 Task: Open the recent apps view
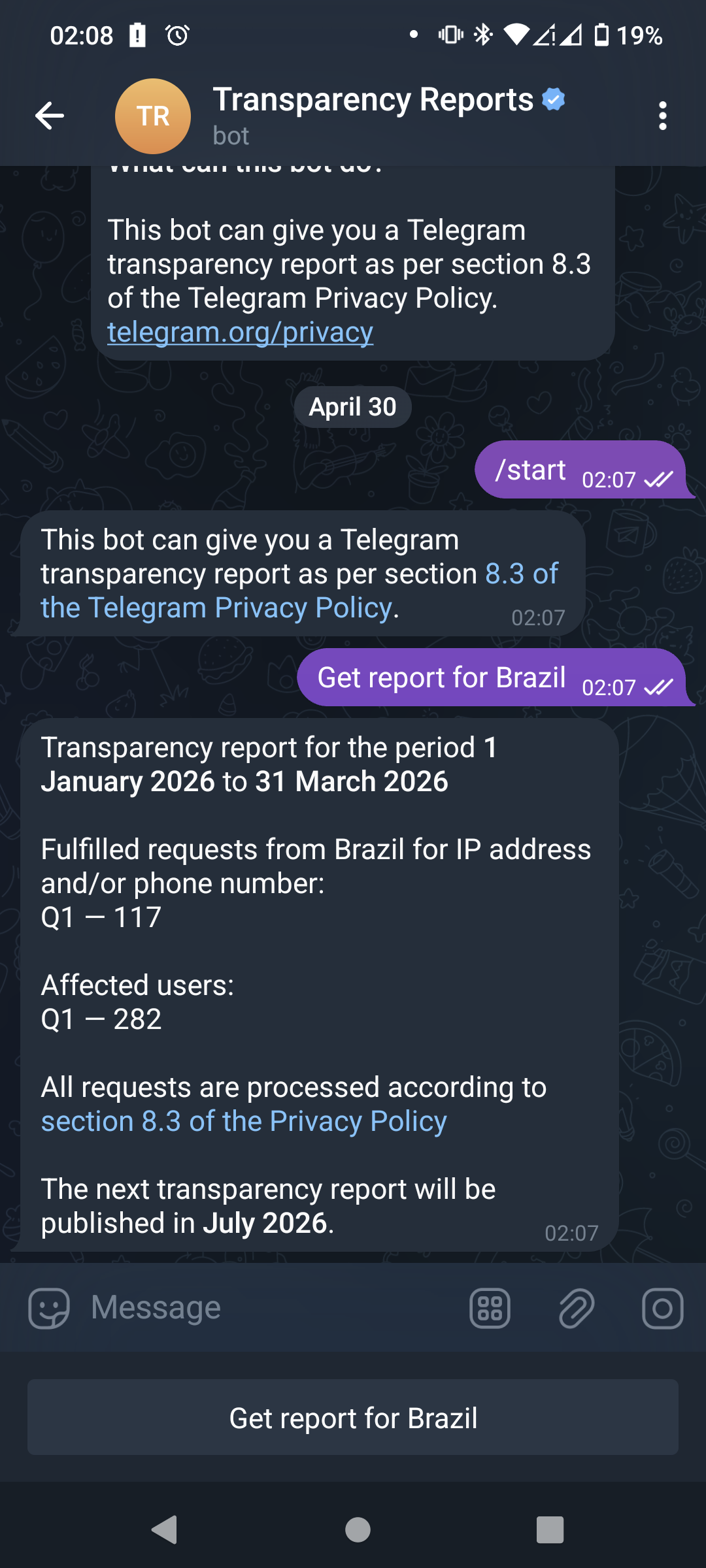pos(549,1529)
